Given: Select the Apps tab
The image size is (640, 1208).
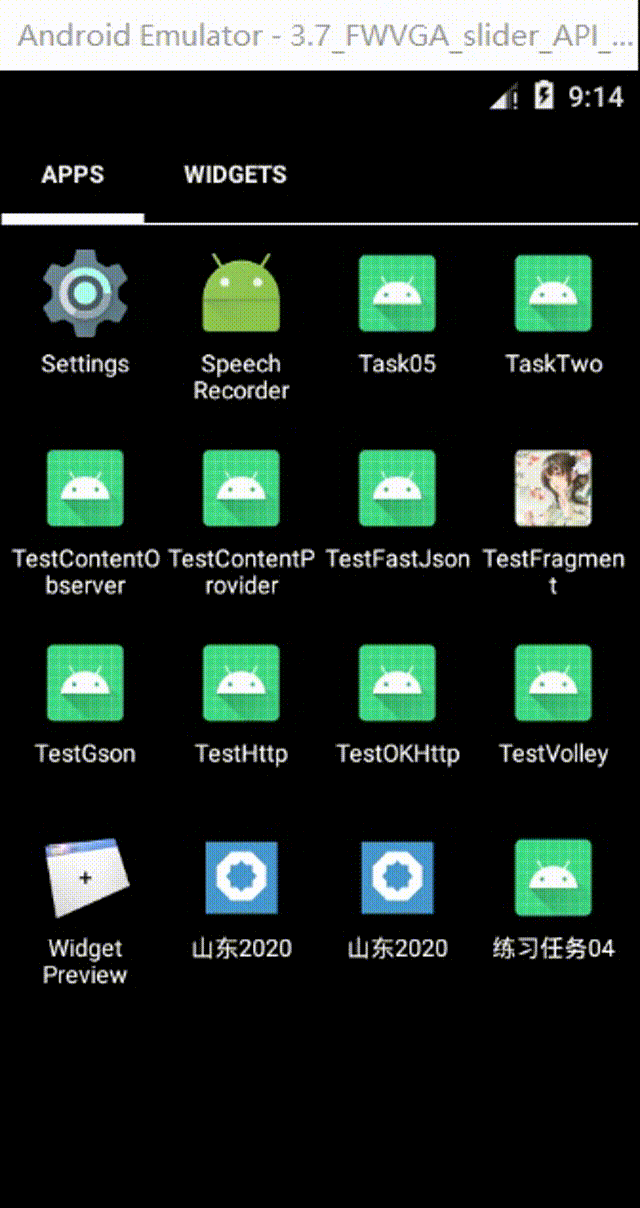Looking at the screenshot, I should [x=73, y=175].
